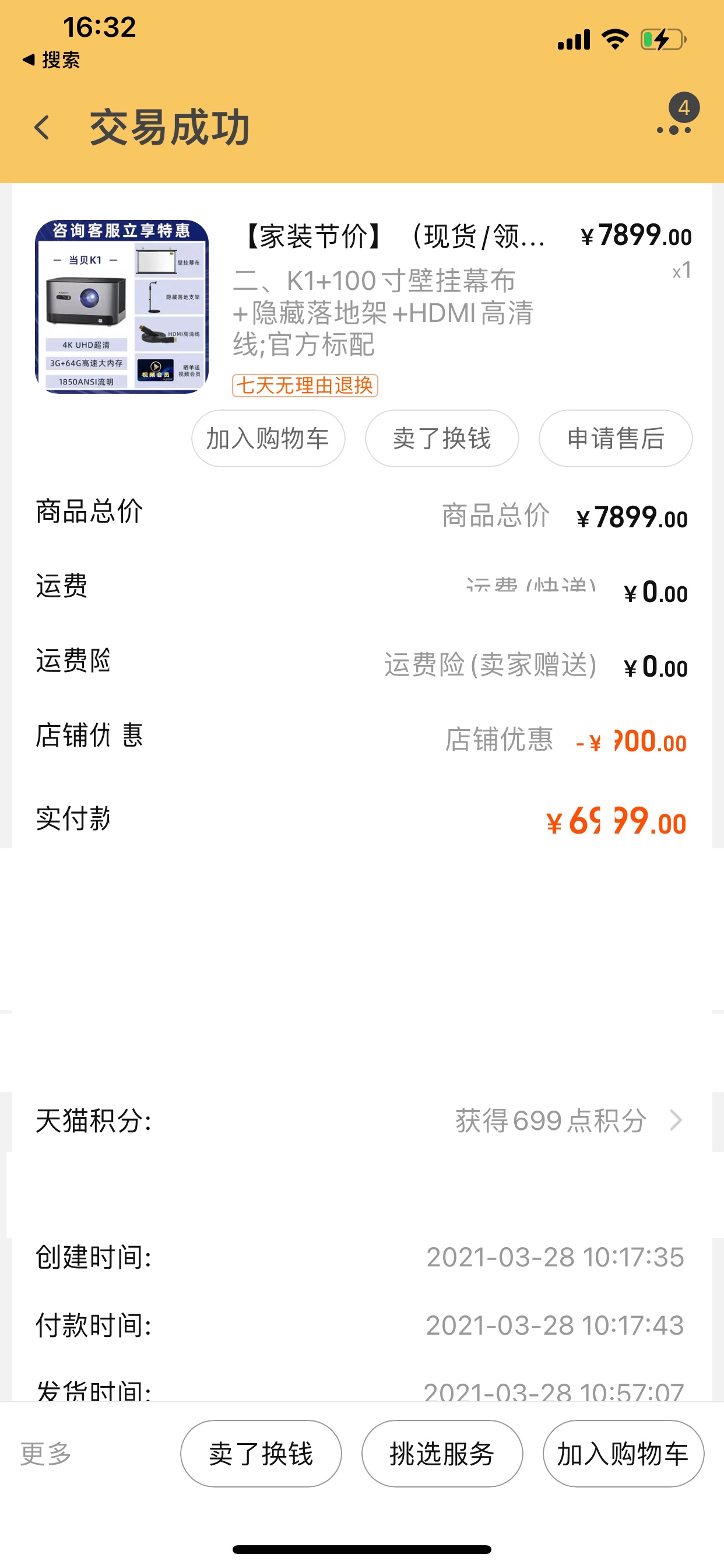
Task: Open the 当贝K1 projector product image
Action: pos(122,306)
